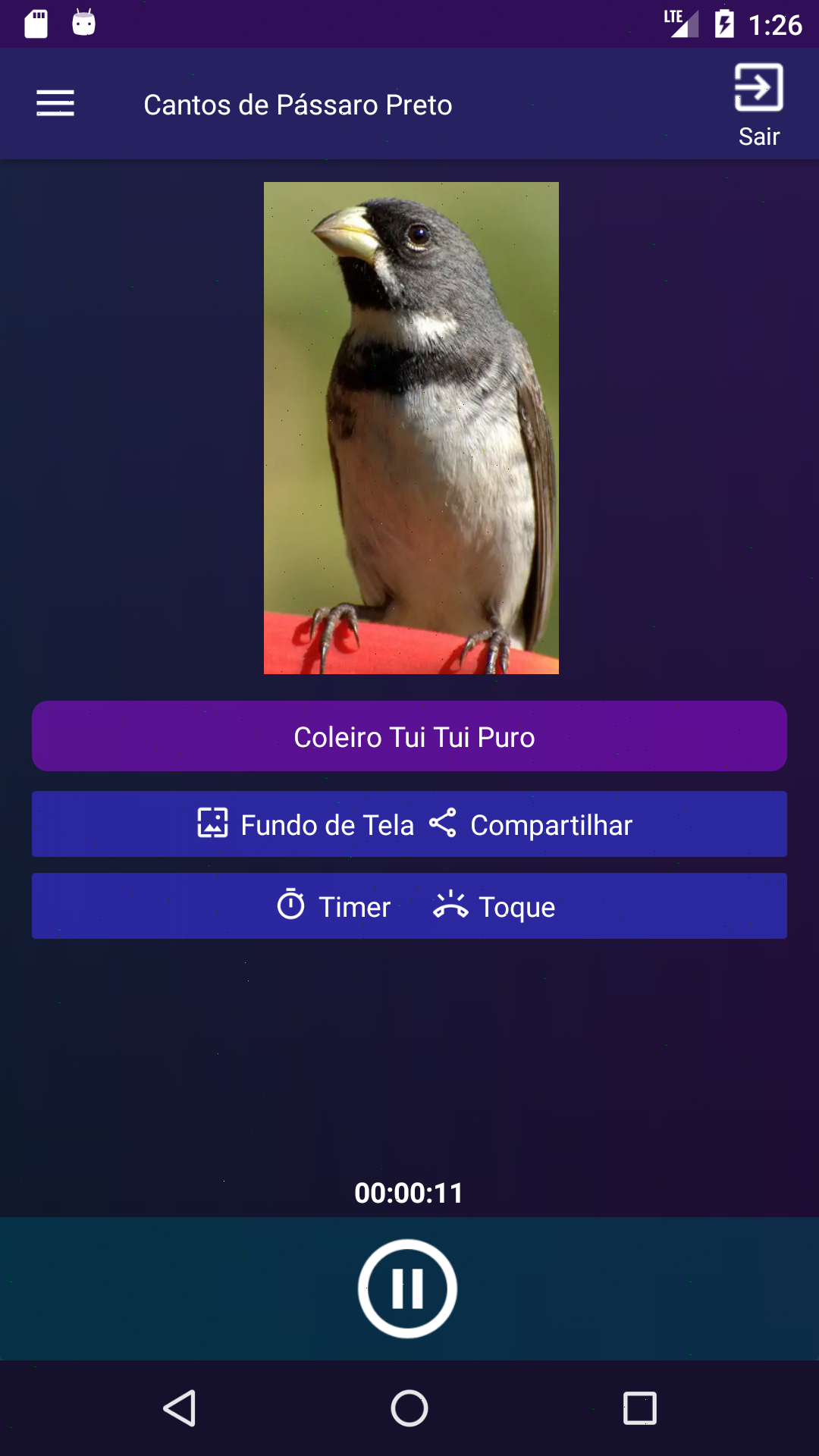819x1456 pixels.
Task: Set as ringtone with Toque
Action: (x=494, y=906)
